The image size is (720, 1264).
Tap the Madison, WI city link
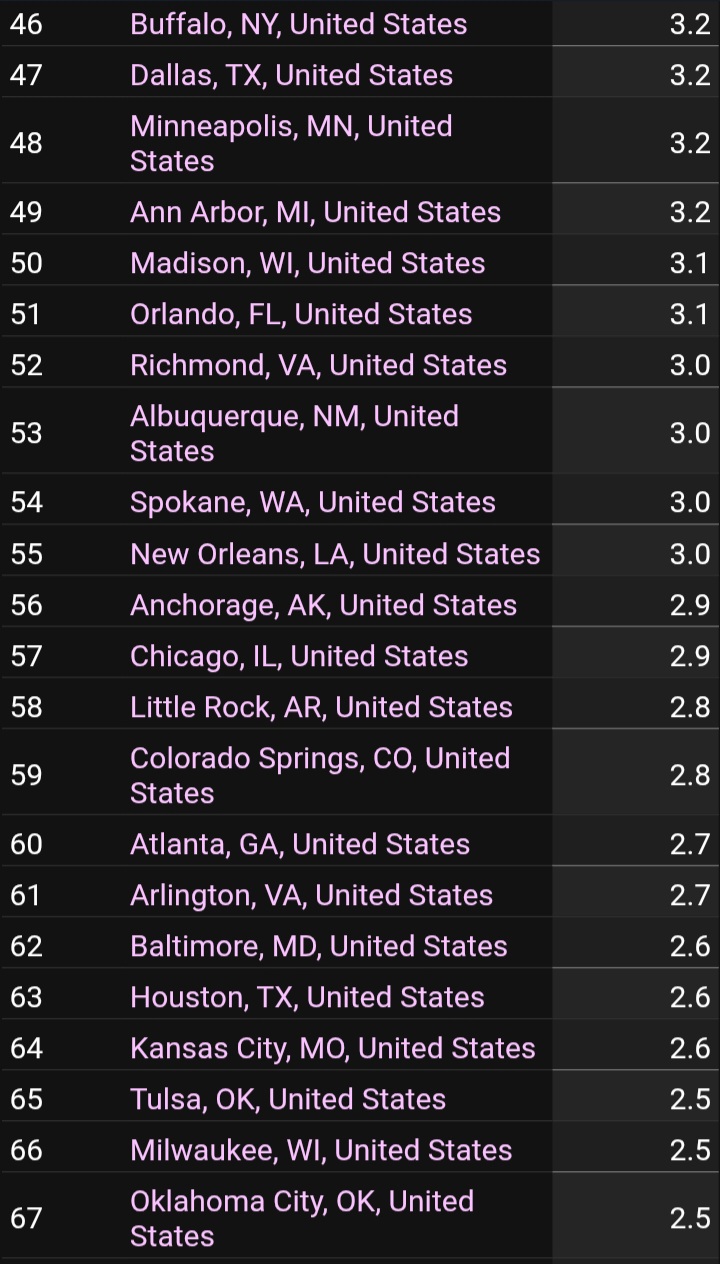307,263
